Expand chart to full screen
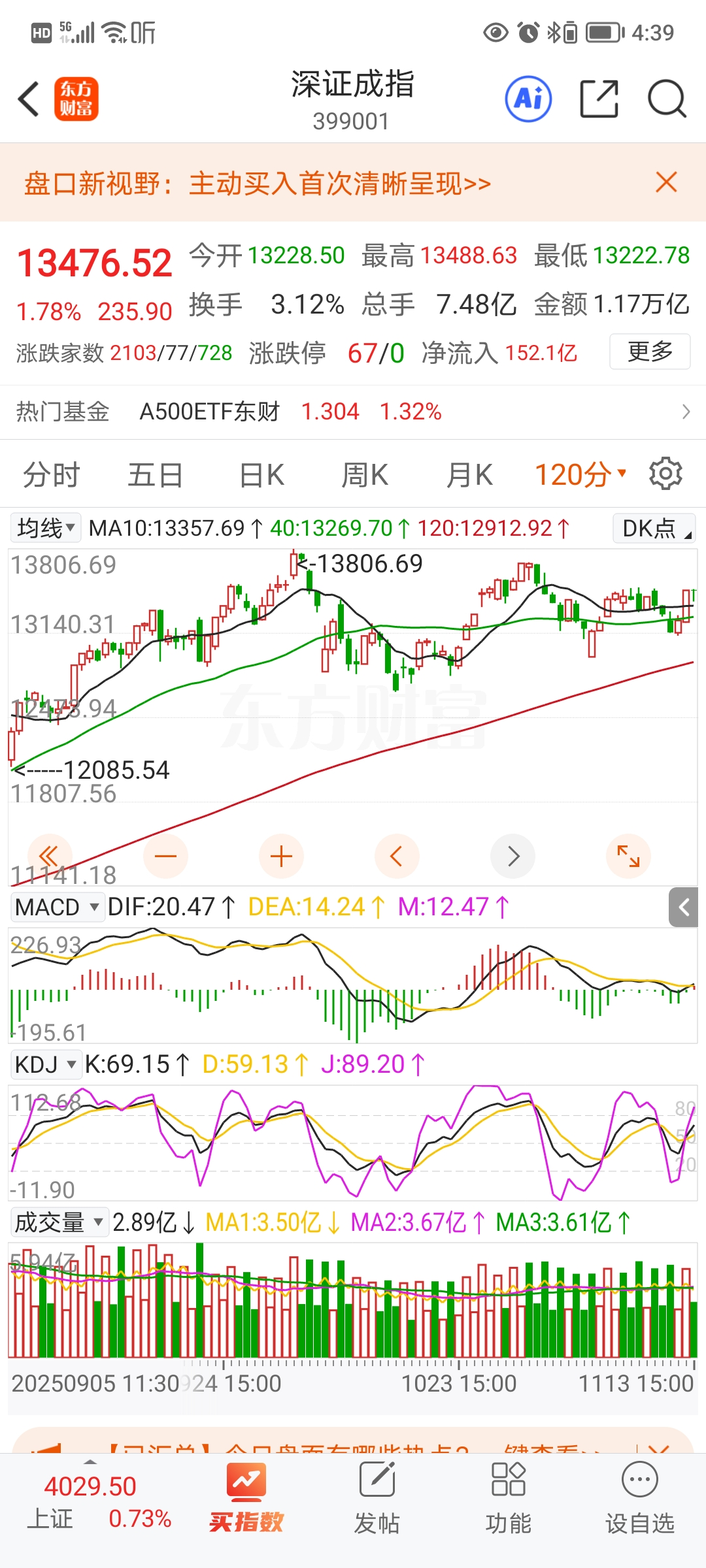 628,856
